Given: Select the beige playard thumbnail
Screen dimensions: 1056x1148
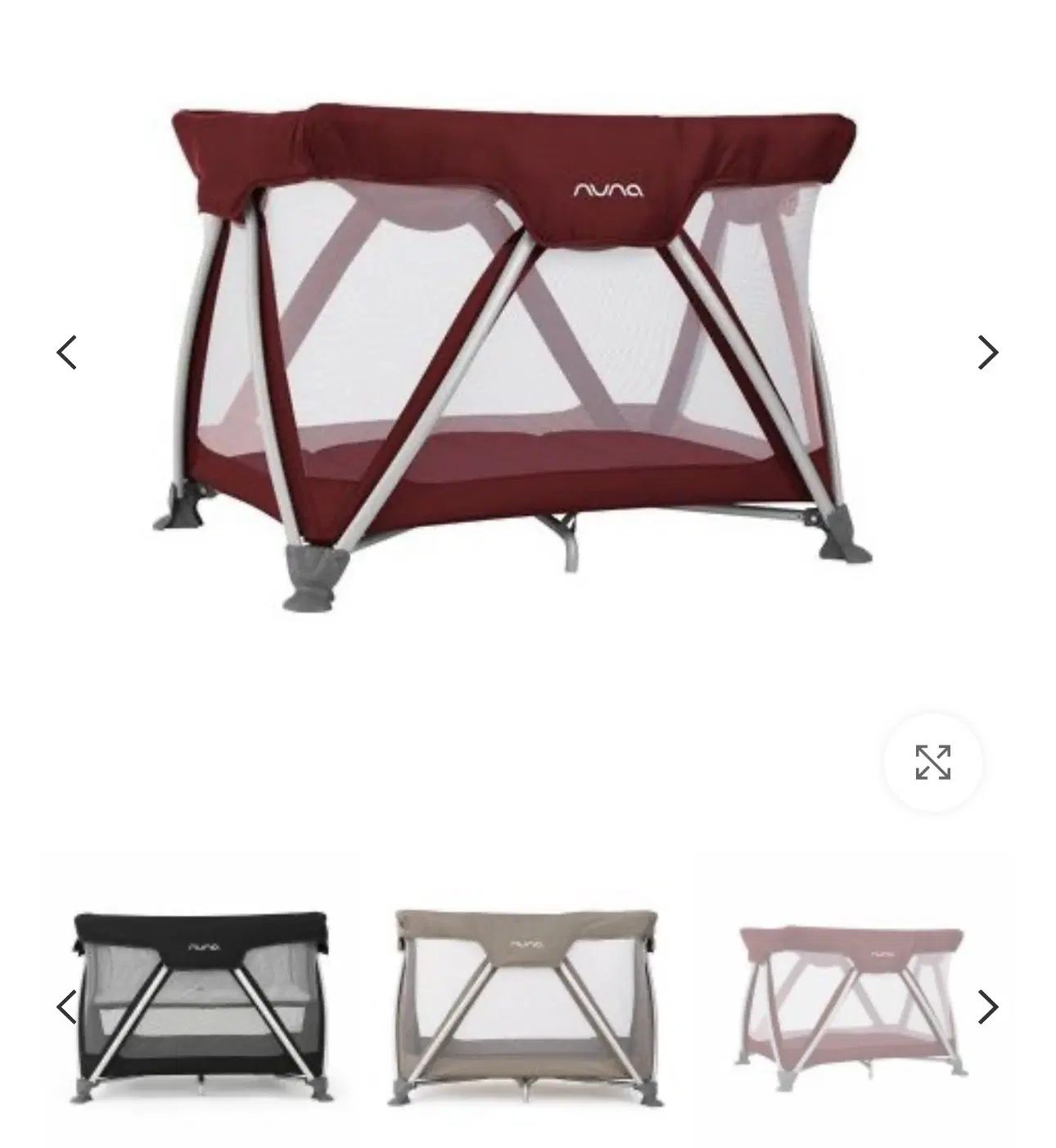Looking at the screenshot, I should [x=526, y=1006].
